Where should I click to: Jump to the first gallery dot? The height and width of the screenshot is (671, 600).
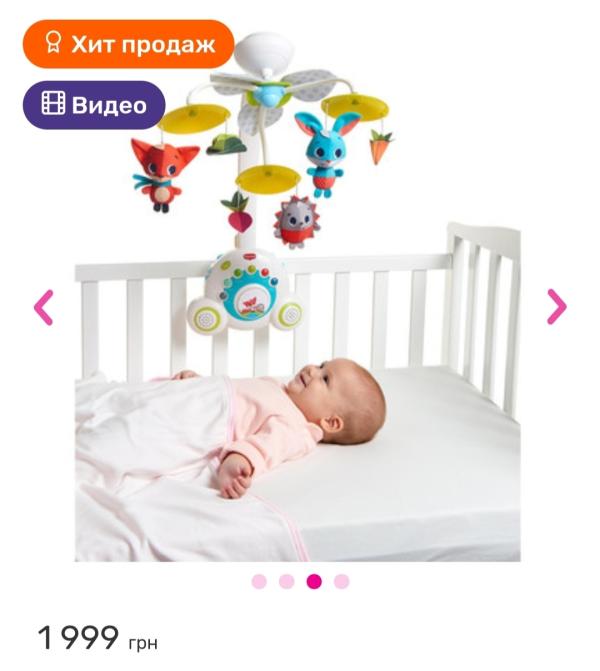259,582
